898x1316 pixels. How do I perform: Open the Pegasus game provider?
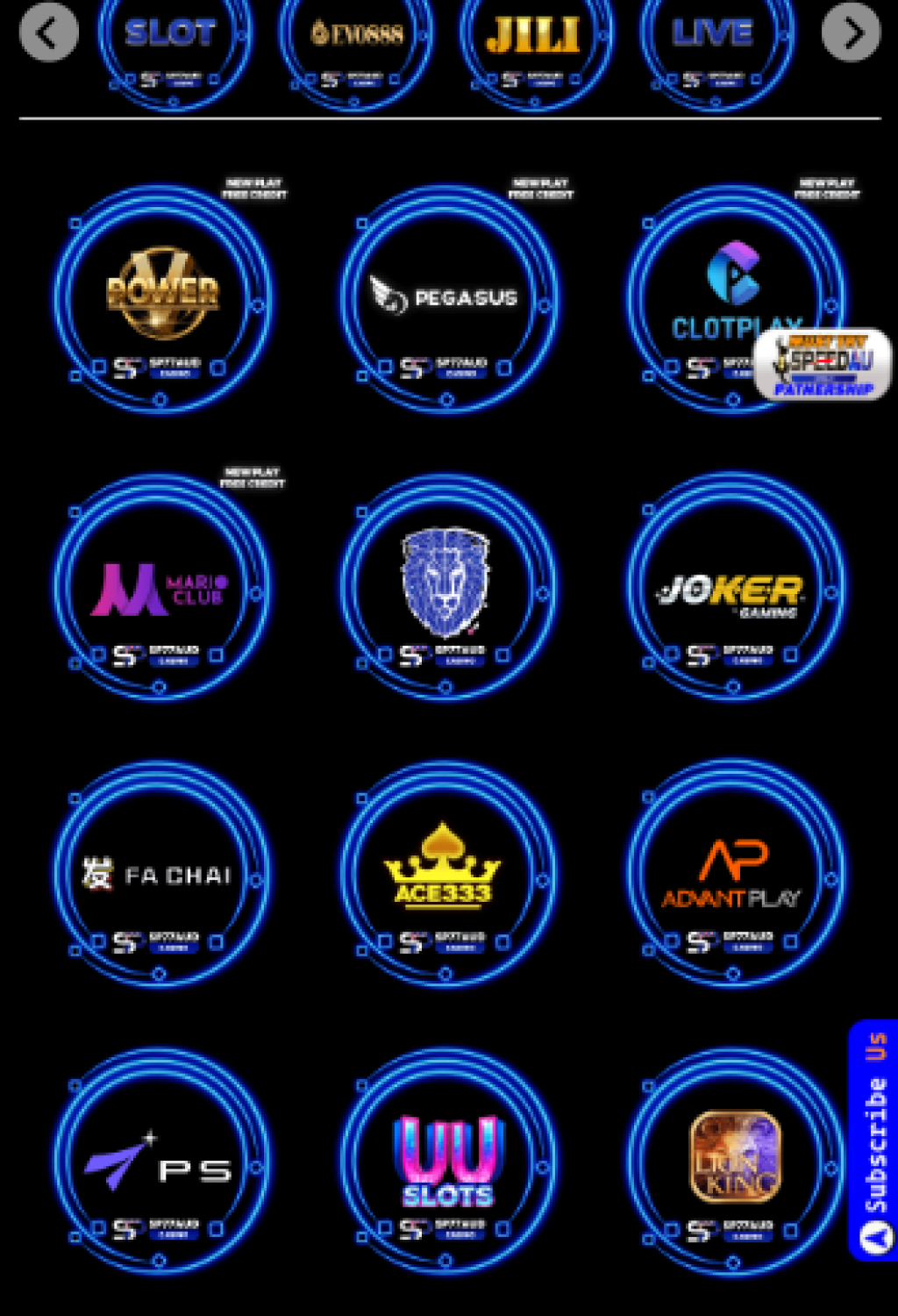pos(447,298)
